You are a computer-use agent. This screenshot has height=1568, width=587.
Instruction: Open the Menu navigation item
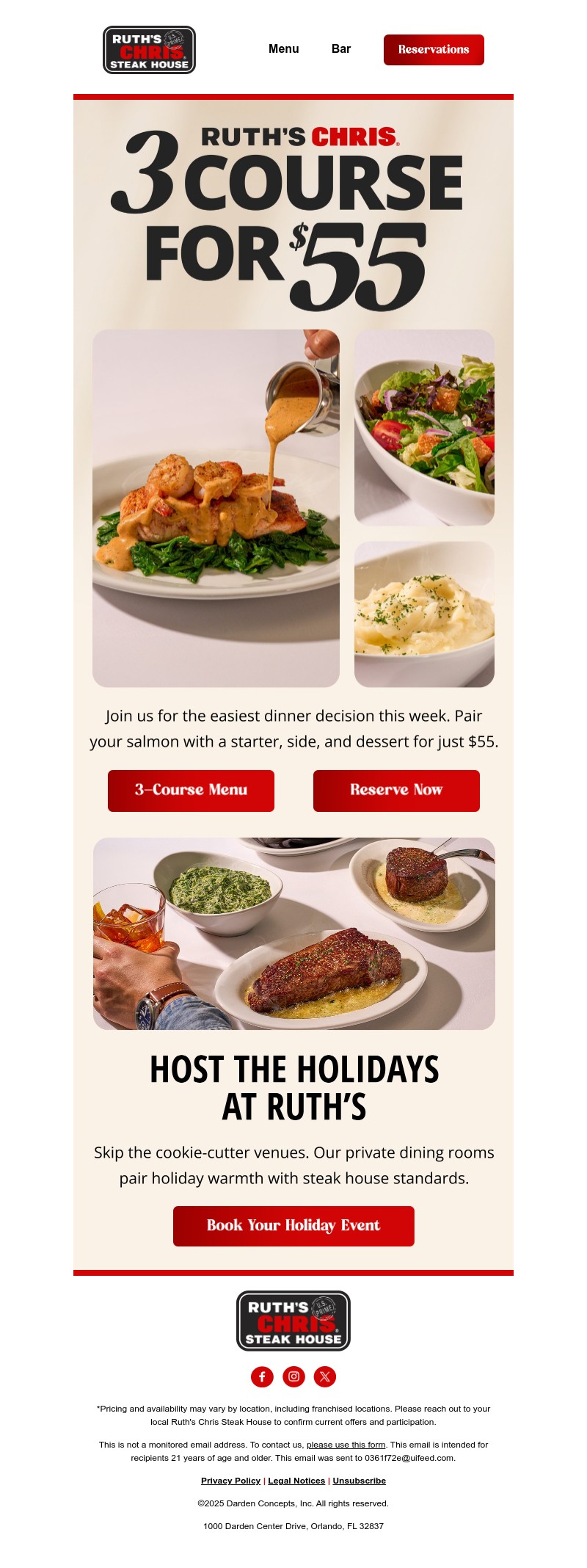pos(284,49)
